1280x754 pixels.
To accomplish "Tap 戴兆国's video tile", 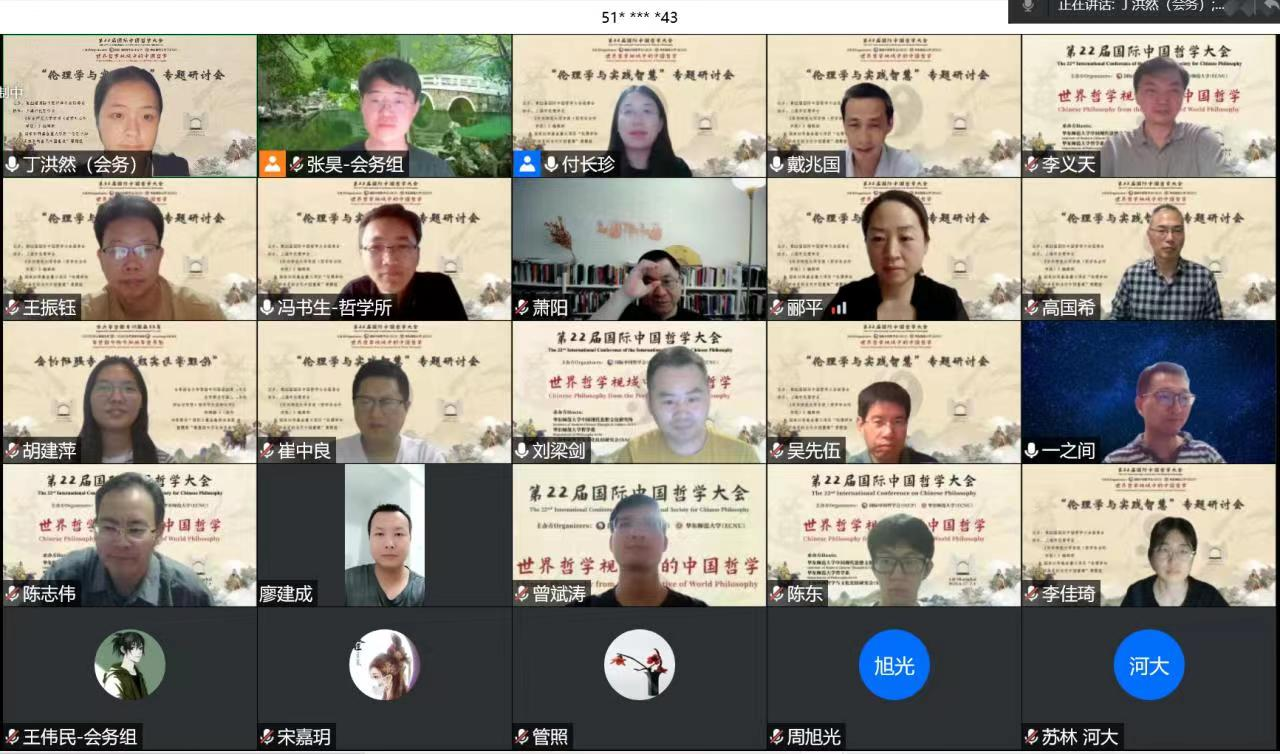I will pyautogui.click(x=894, y=105).
